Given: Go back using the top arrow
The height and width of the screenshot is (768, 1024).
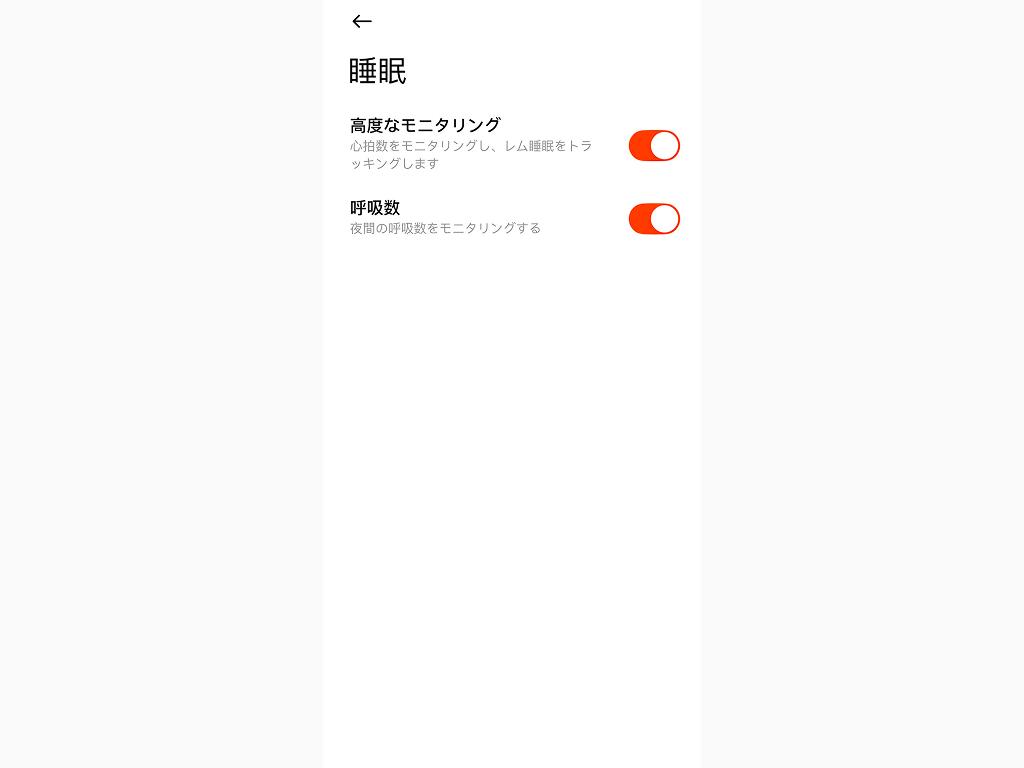Looking at the screenshot, I should (x=362, y=21).
